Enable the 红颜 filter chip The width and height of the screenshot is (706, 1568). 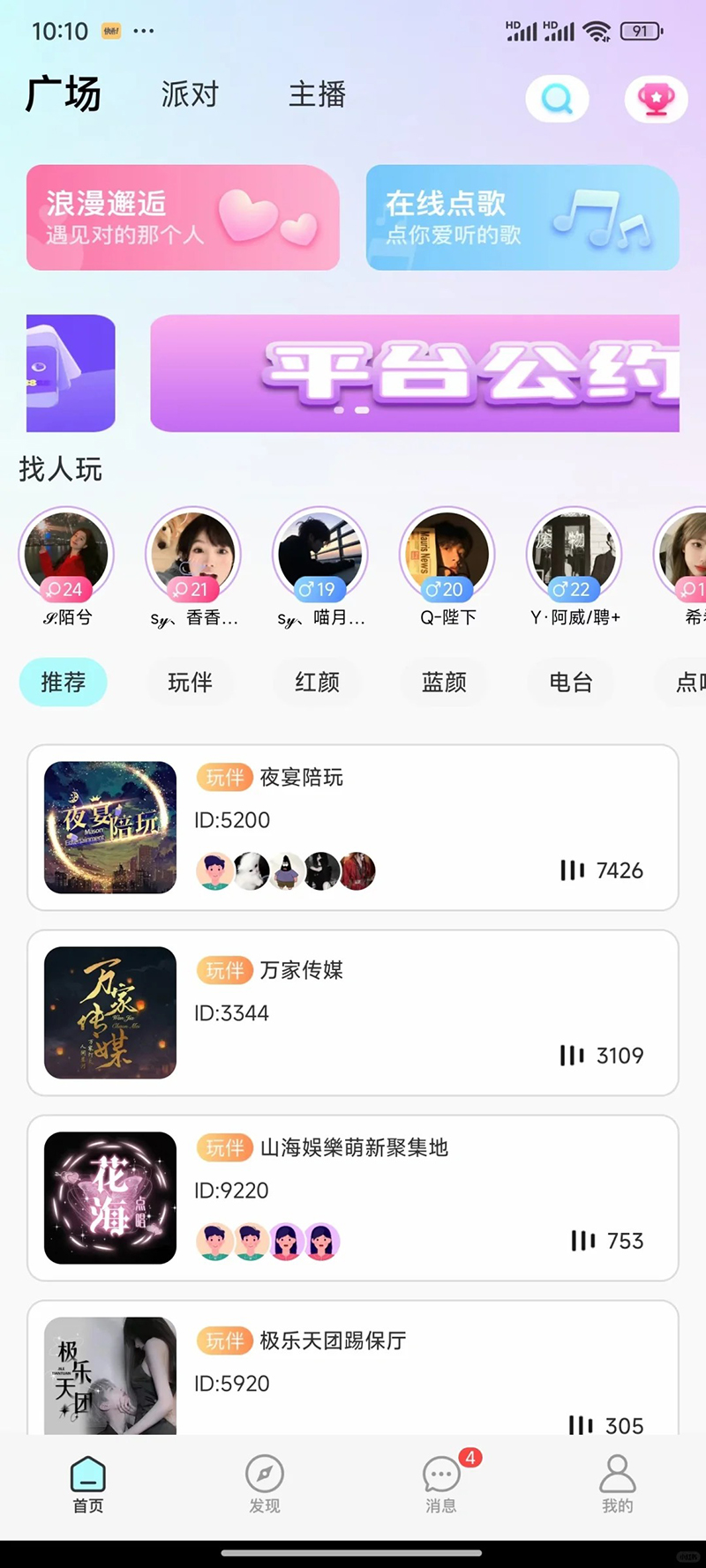point(317,683)
